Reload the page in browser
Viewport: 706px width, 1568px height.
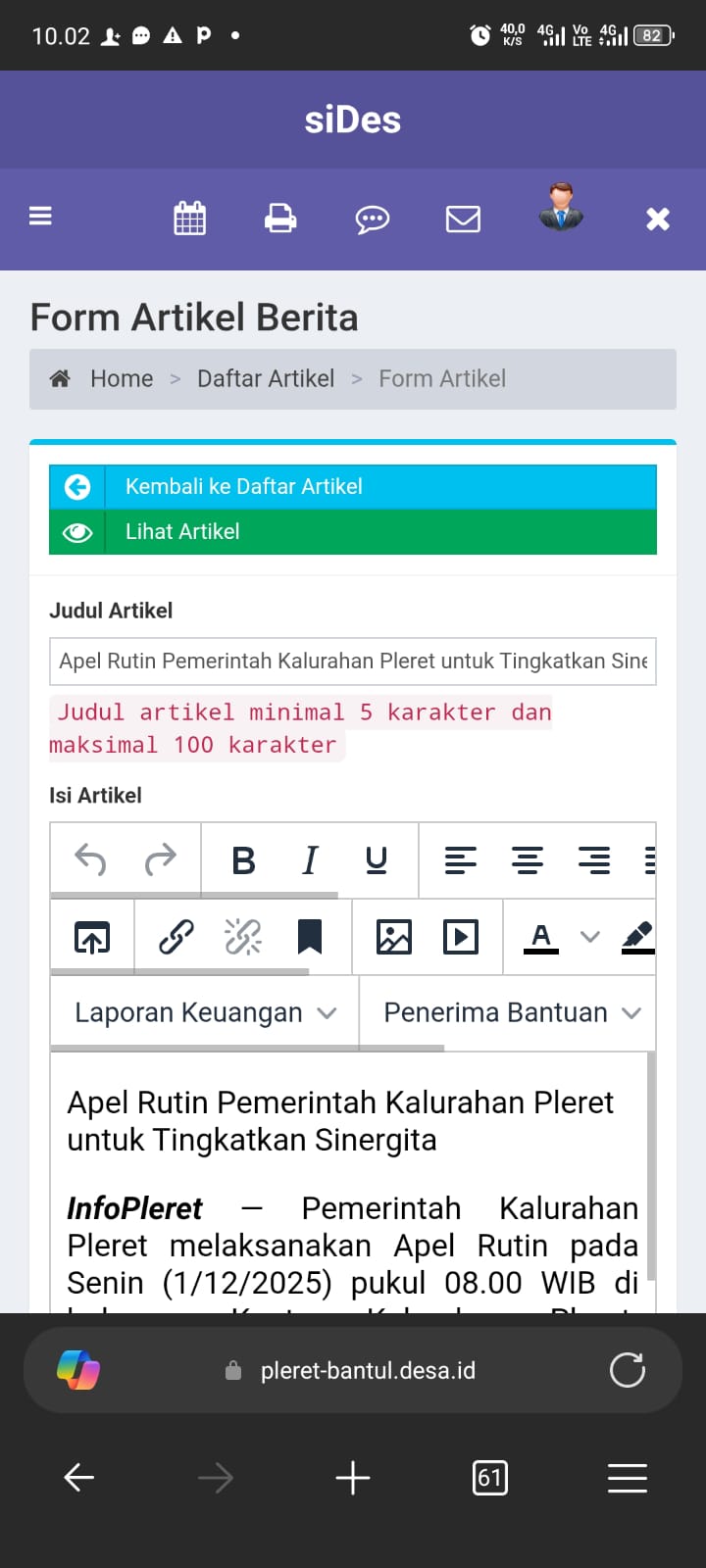[627, 1370]
